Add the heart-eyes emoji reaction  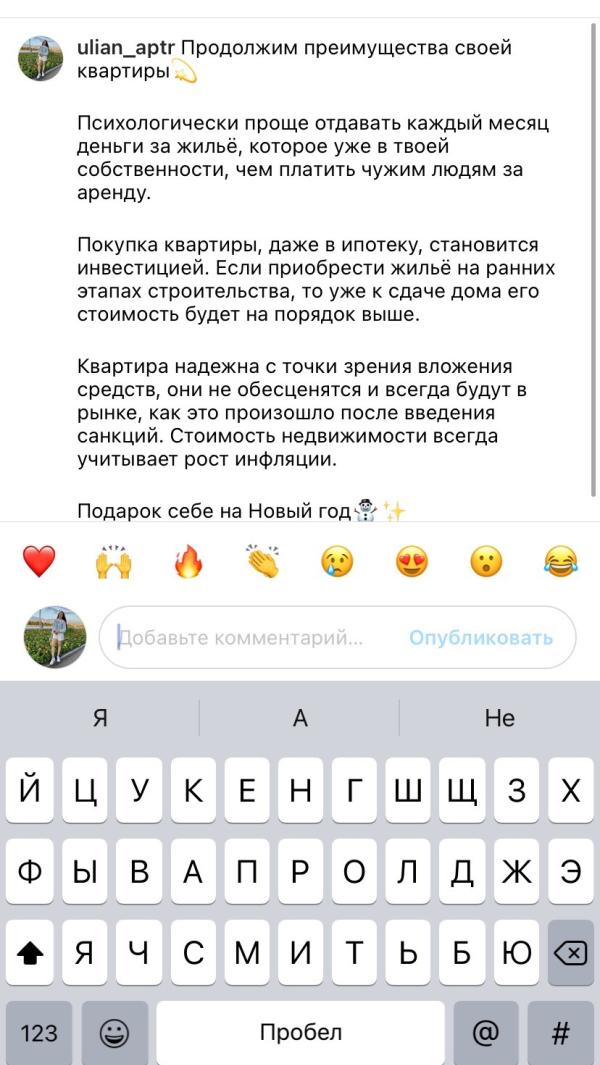[412, 562]
